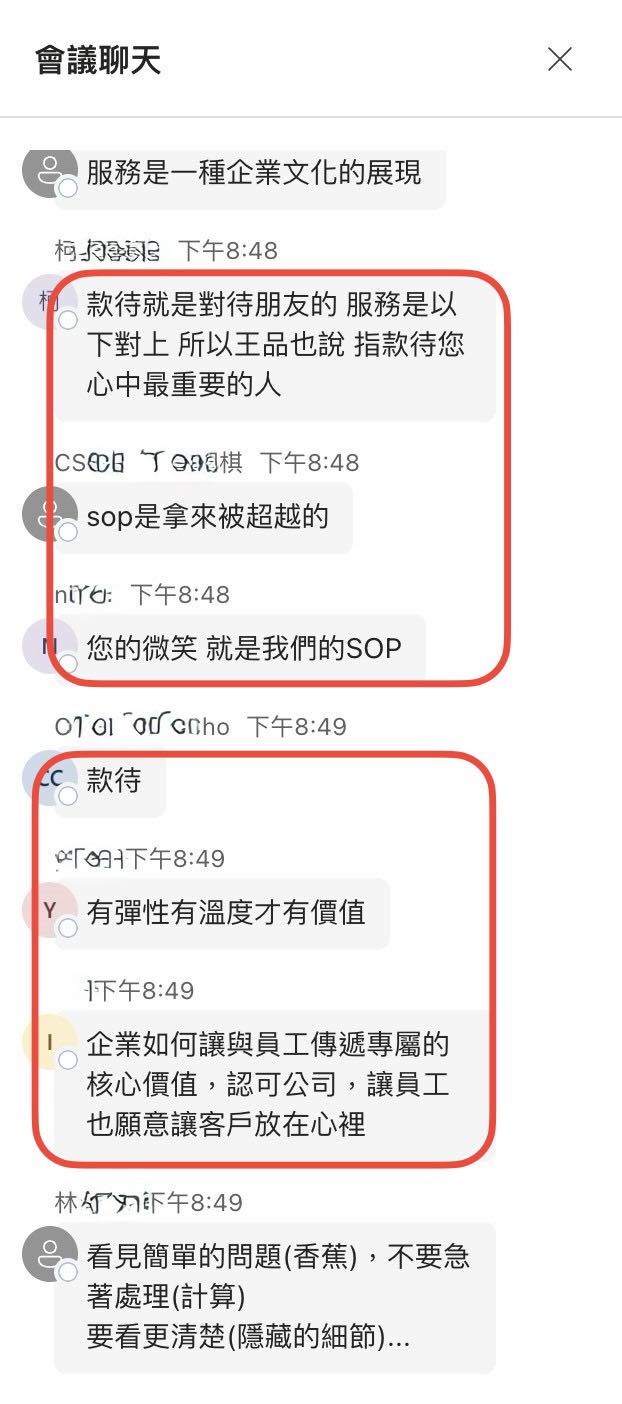622x1404 pixels.
Task: Open the CC avatar next to the 款待 message
Action: click(49, 778)
